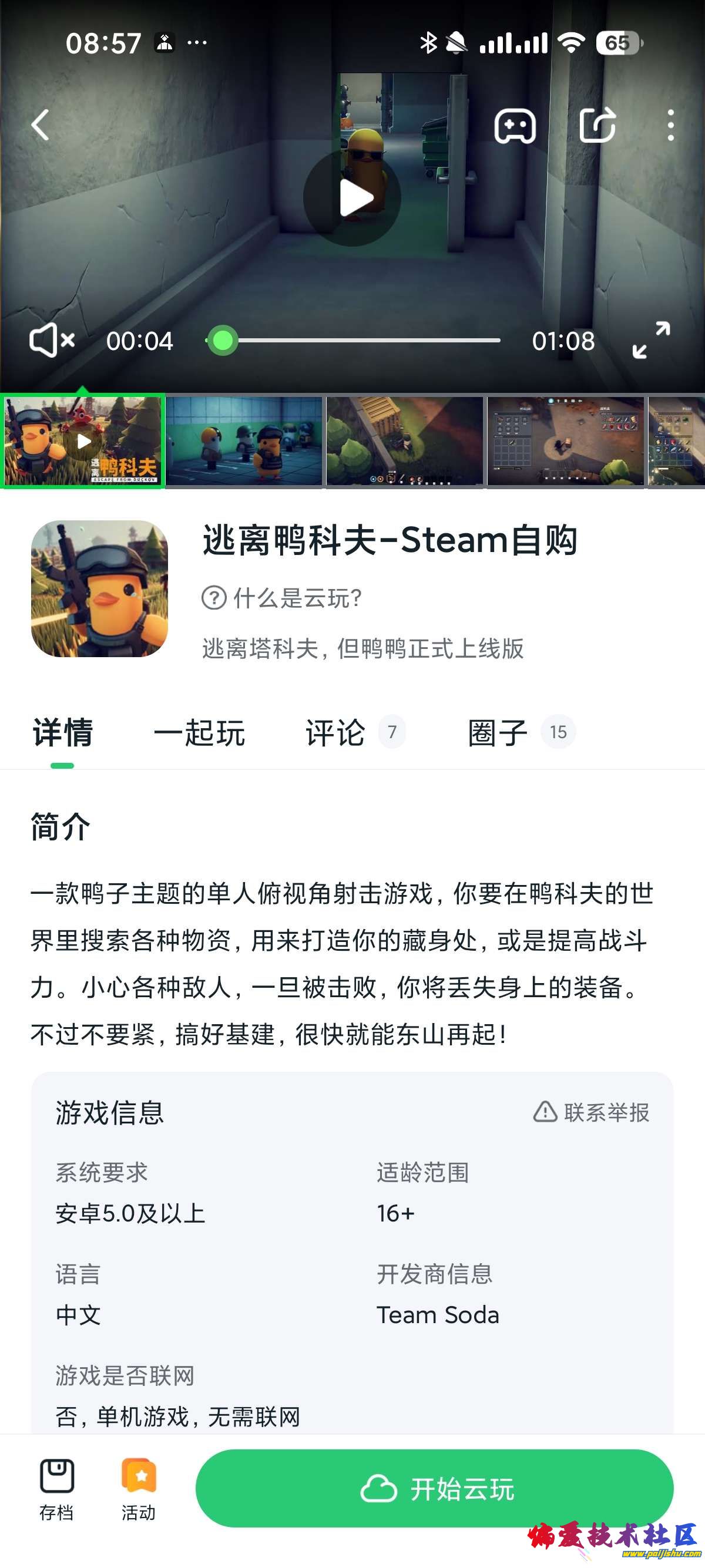
Task: Switch to the 一起玩 tab
Action: [199, 732]
